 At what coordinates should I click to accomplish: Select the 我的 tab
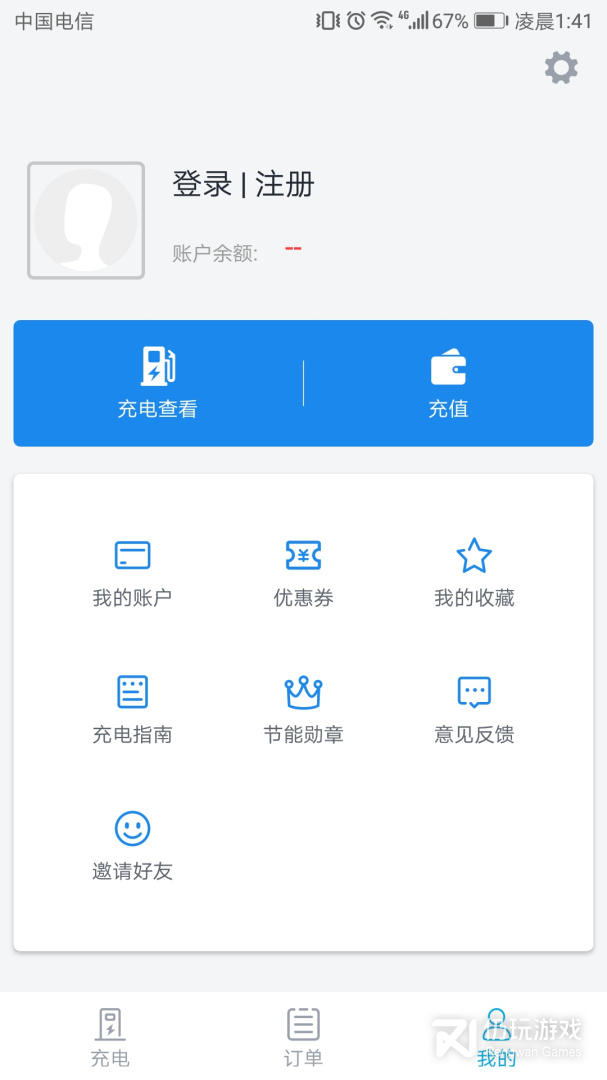(496, 1037)
